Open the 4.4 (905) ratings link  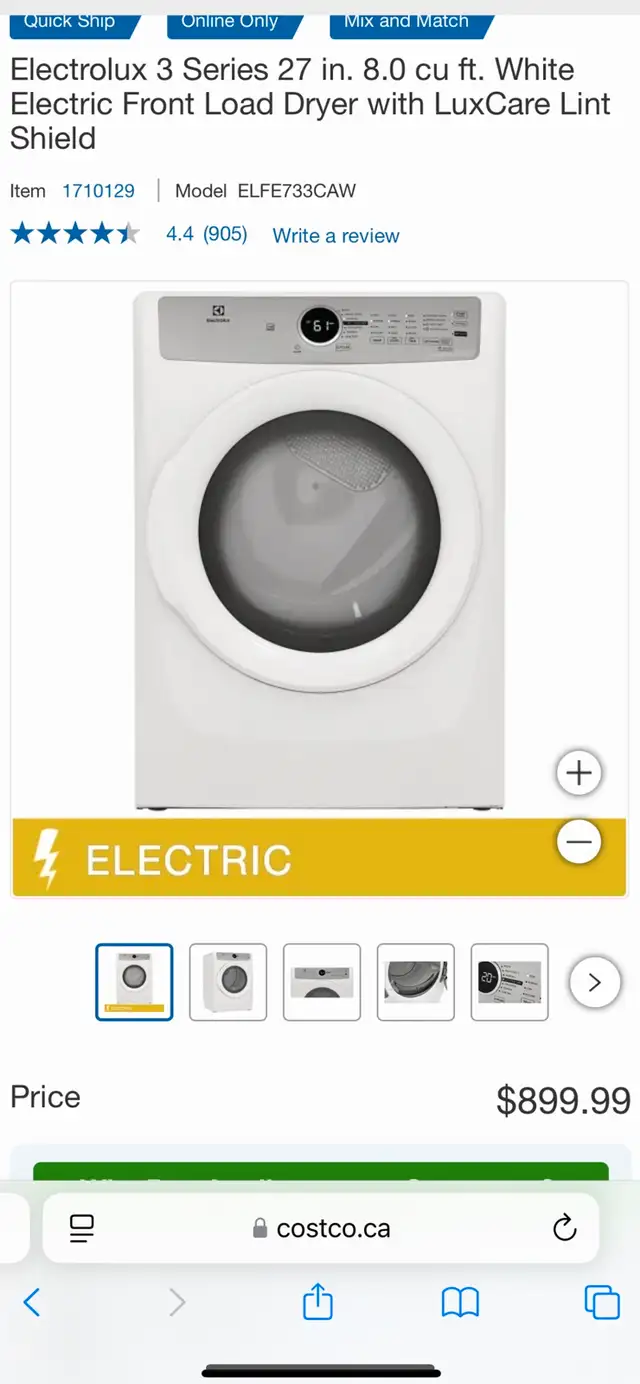point(206,234)
